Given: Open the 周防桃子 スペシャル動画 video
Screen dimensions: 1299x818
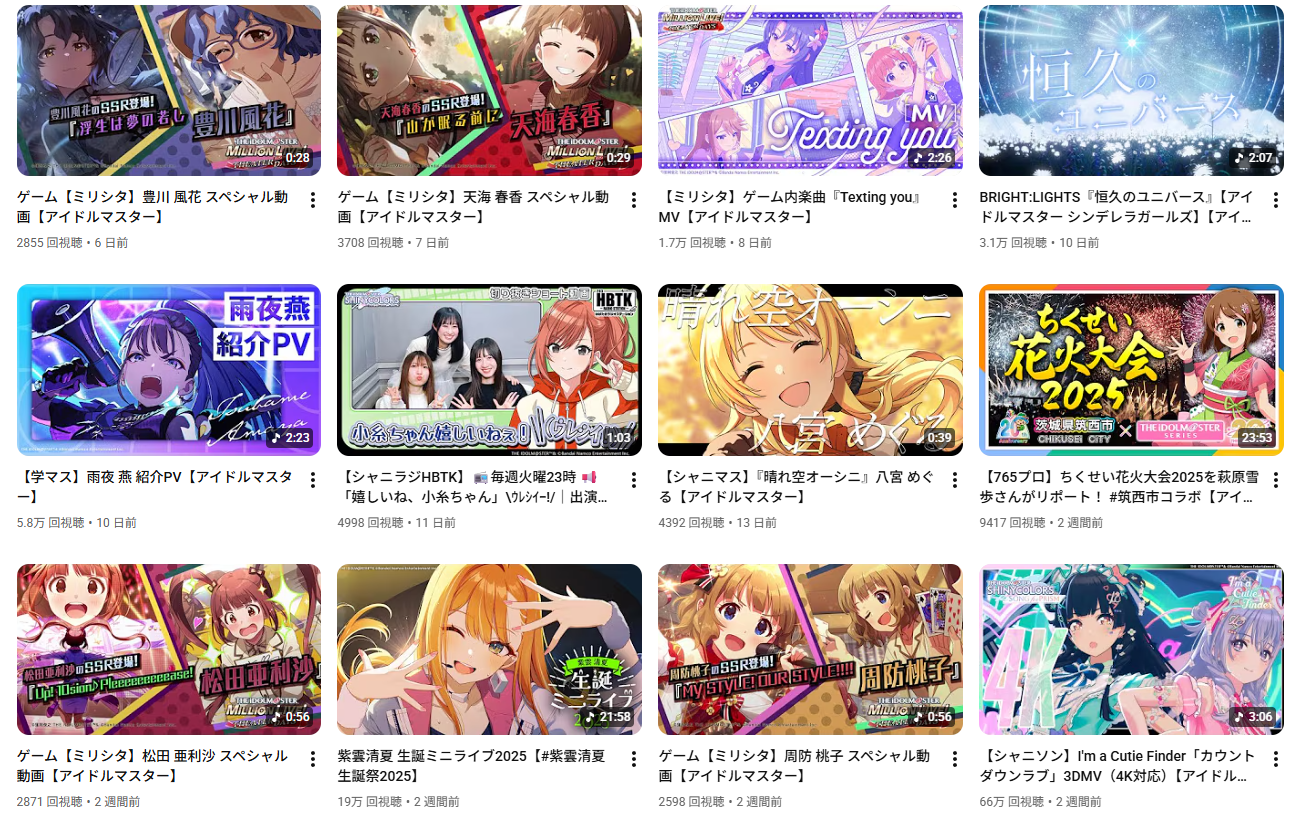Looking at the screenshot, I should 810,650.
